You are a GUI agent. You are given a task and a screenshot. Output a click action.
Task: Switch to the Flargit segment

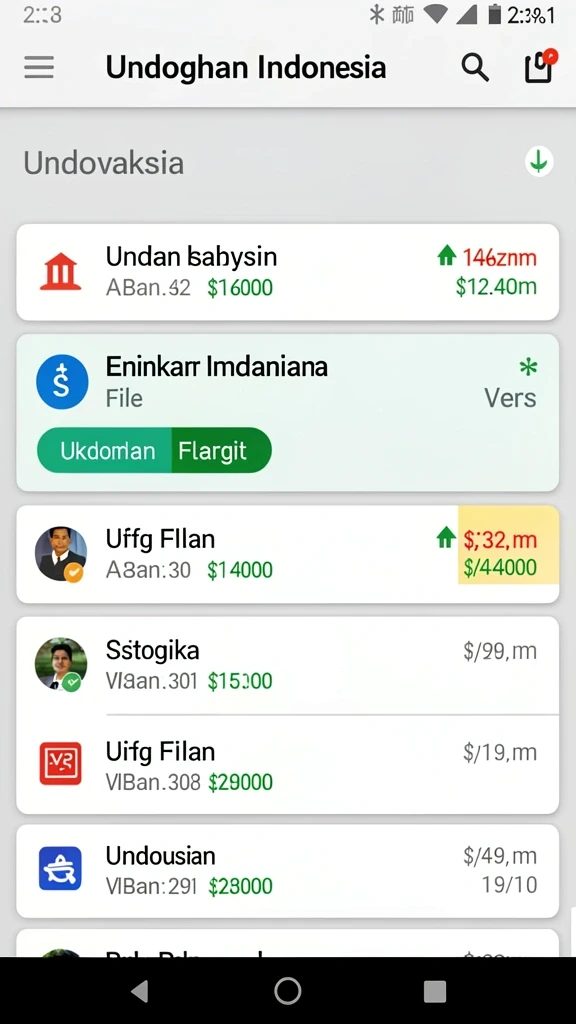pos(221,450)
